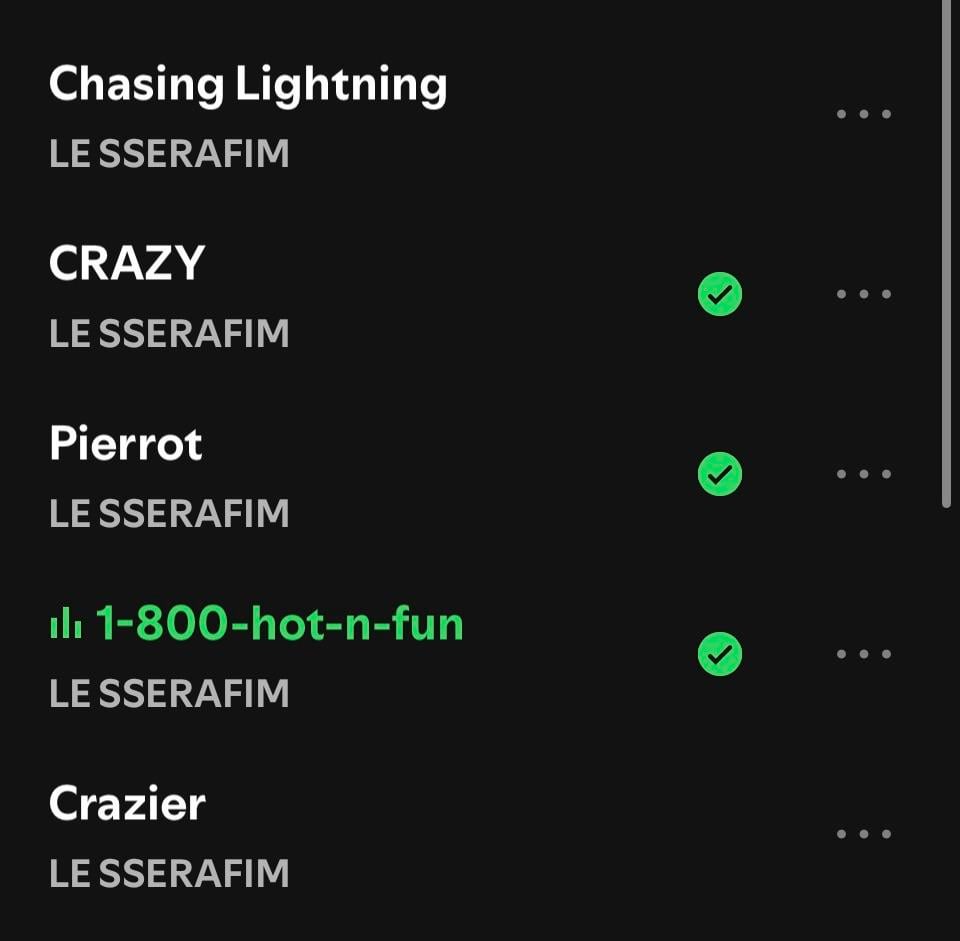
Task: Play the track CRAZY
Action: coord(127,264)
